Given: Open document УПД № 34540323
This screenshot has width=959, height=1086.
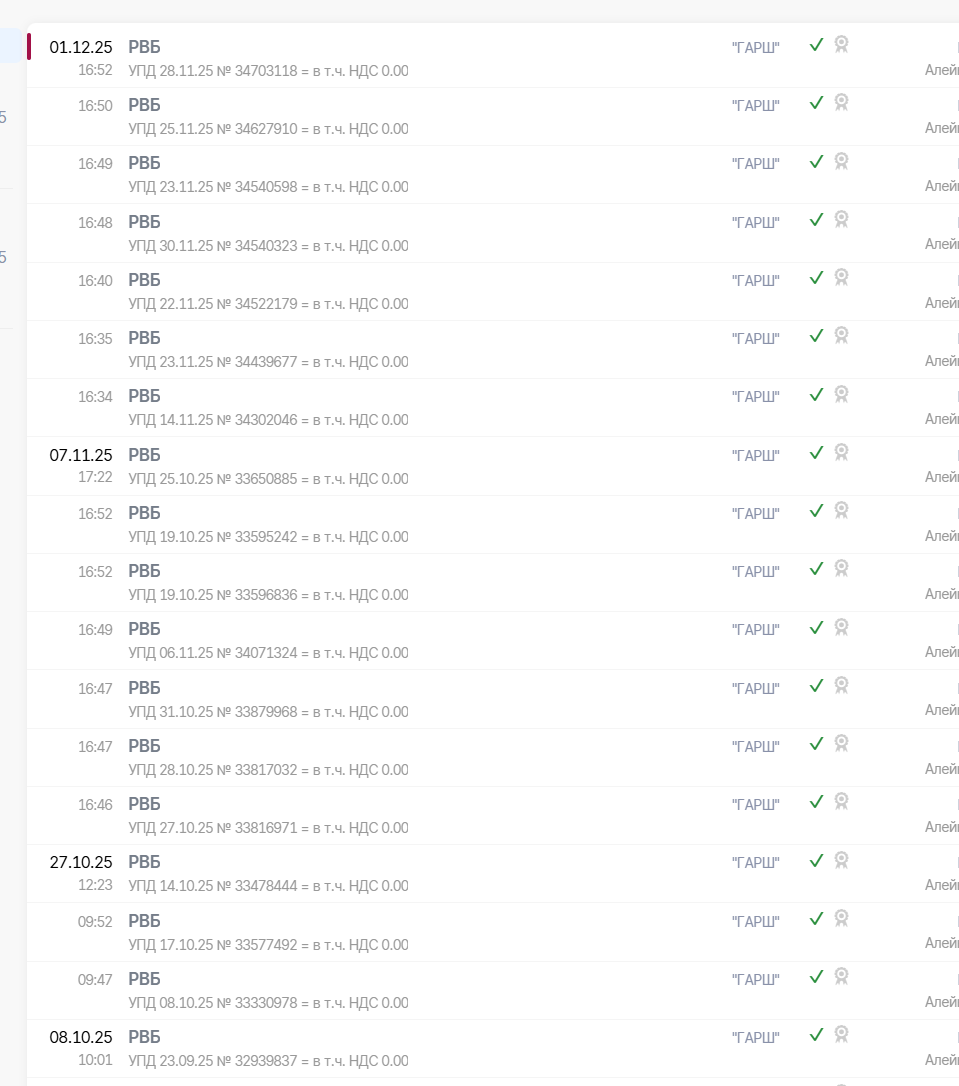Looking at the screenshot, I should tap(268, 245).
